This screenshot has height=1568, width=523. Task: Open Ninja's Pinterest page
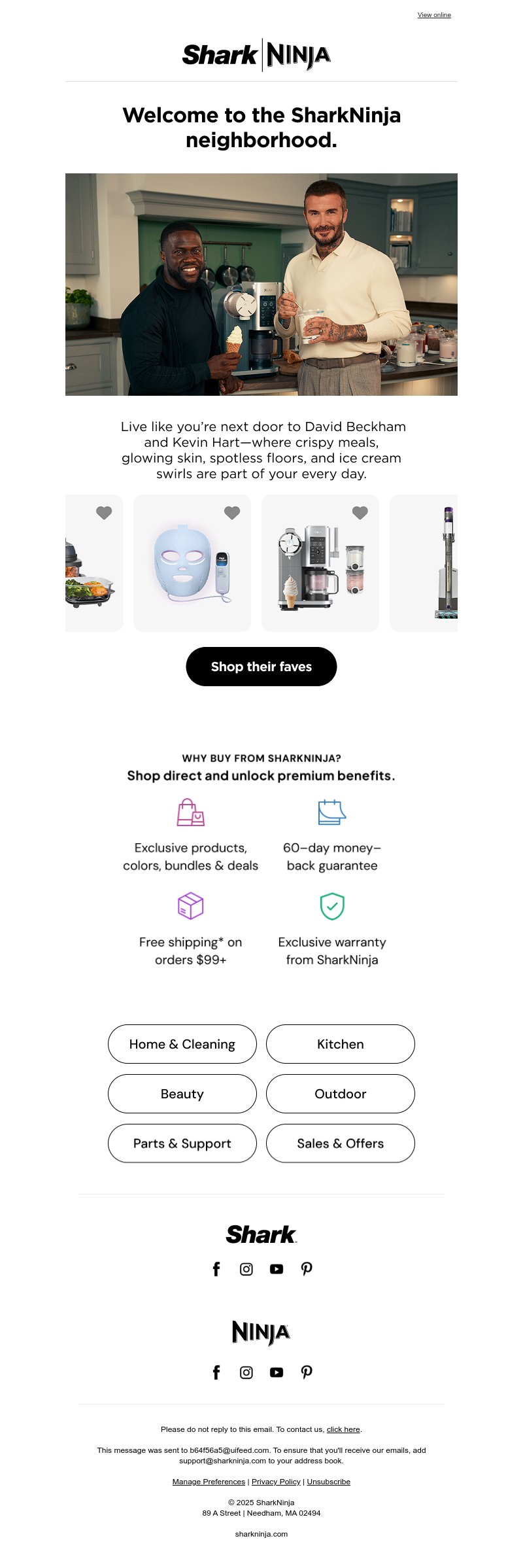point(307,1372)
